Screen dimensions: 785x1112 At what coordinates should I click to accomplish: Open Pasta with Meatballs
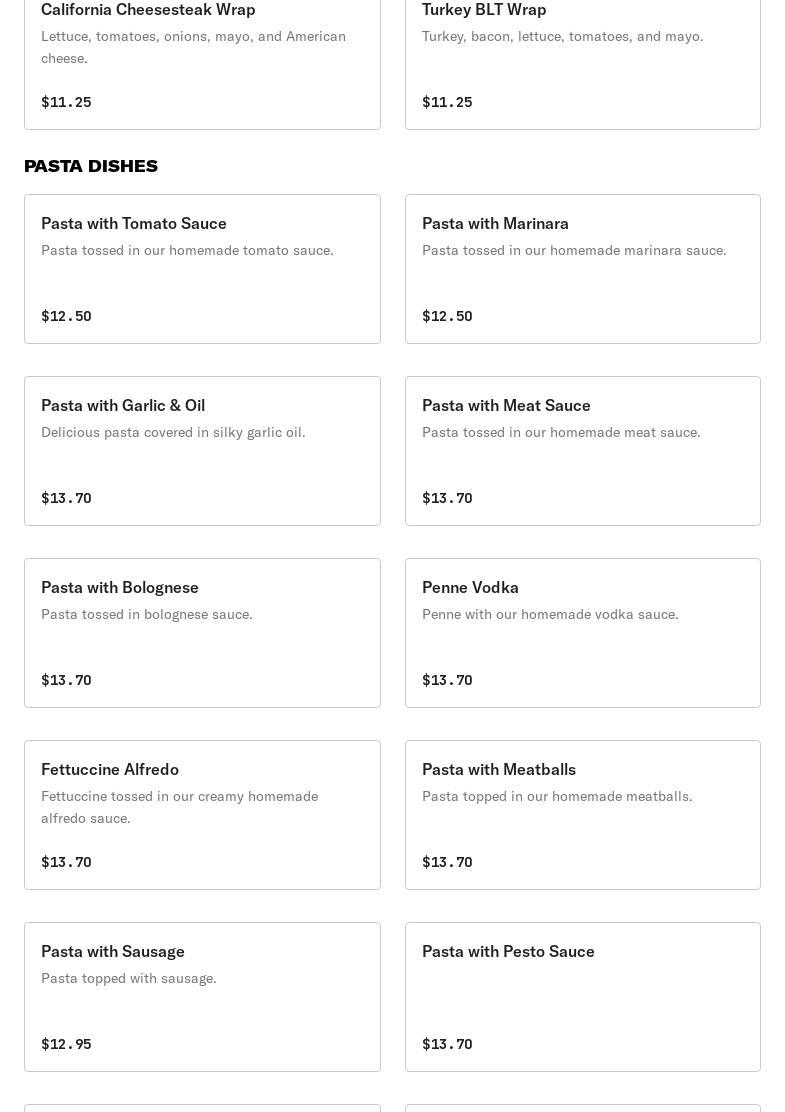(x=582, y=814)
